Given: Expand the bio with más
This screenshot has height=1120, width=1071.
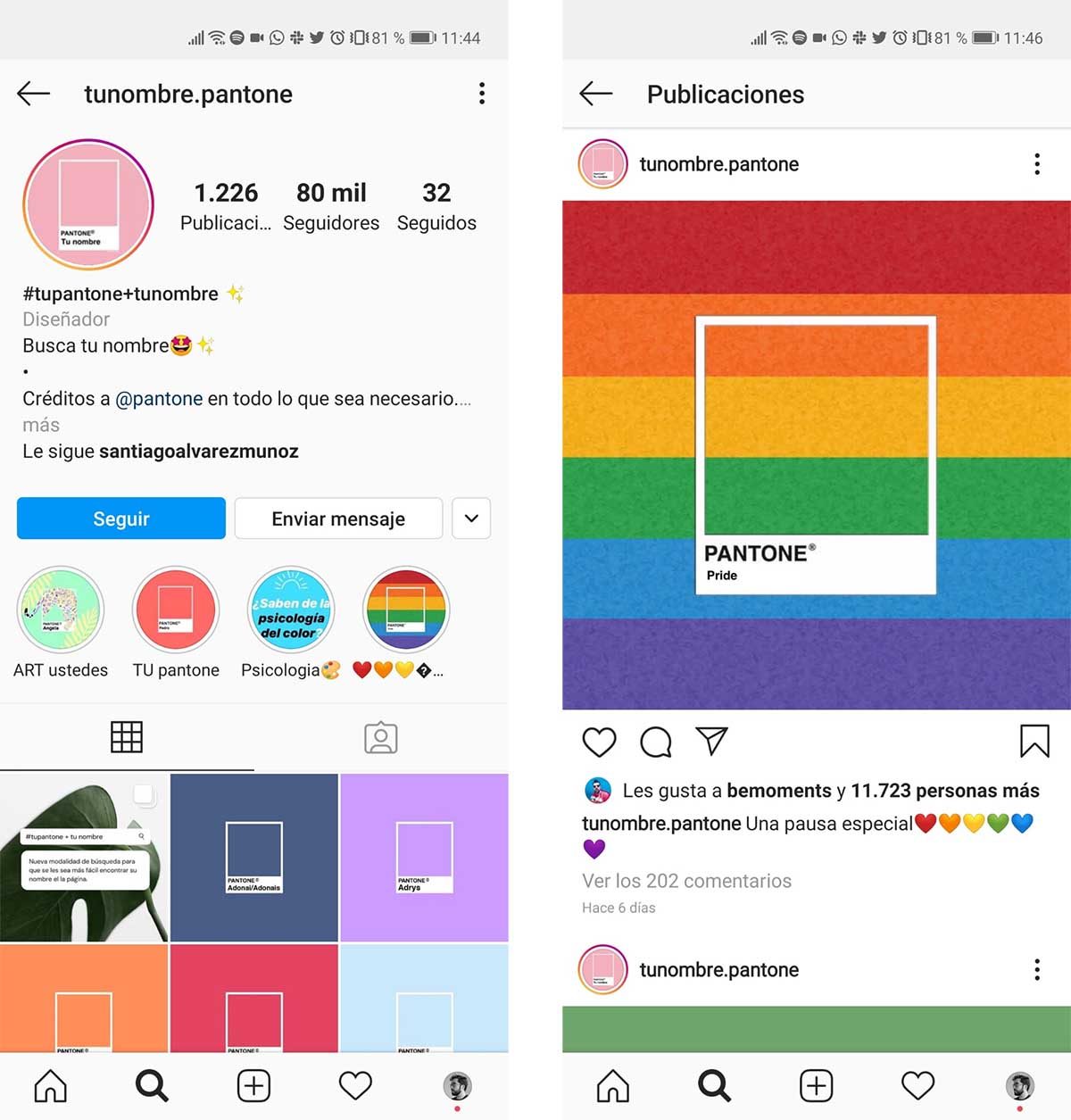Looking at the screenshot, I should click(41, 425).
